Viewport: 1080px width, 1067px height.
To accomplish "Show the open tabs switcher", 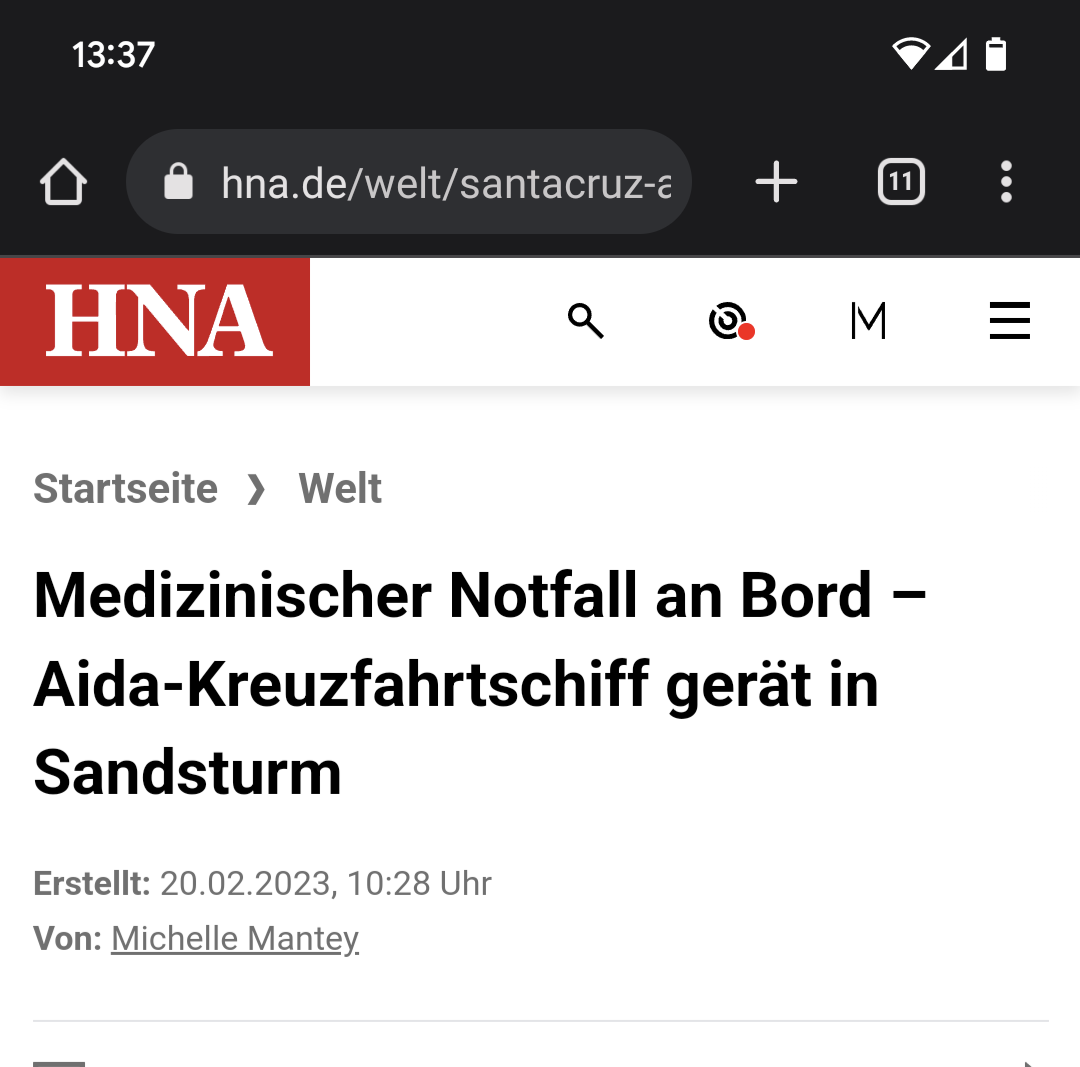I will pyautogui.click(x=900, y=183).
